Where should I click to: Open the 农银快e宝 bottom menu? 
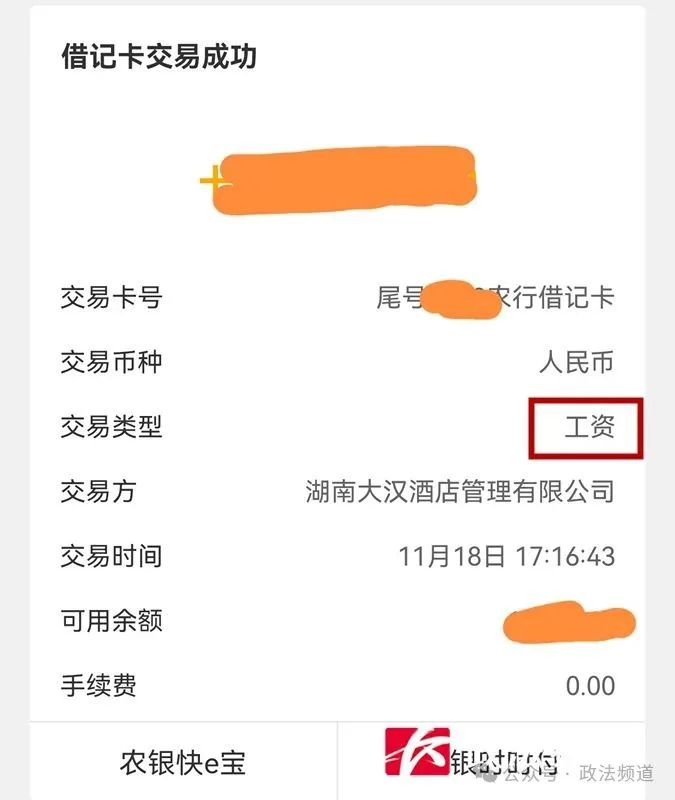[x=183, y=764]
